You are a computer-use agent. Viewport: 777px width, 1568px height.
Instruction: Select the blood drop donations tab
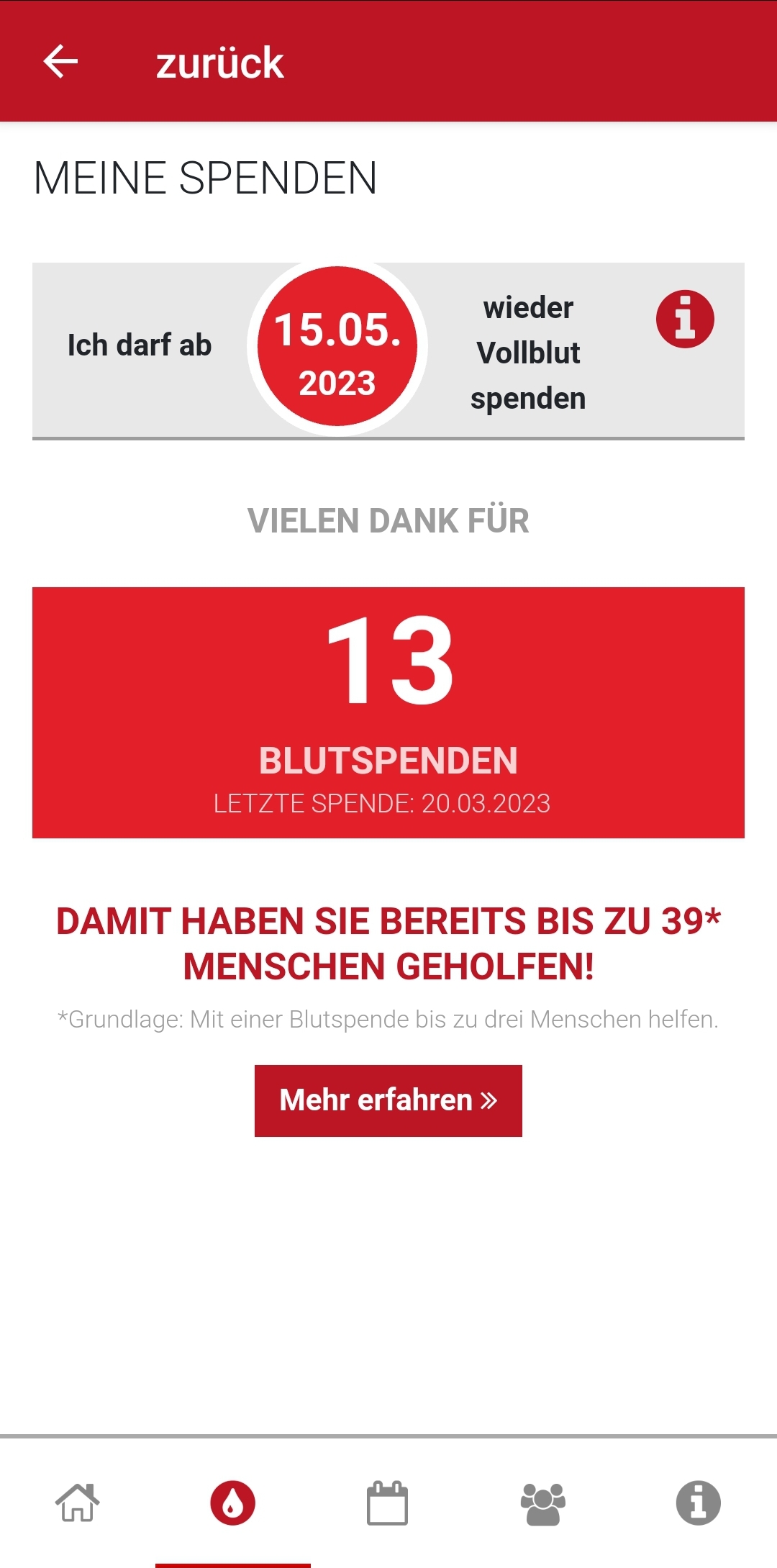[232, 1503]
